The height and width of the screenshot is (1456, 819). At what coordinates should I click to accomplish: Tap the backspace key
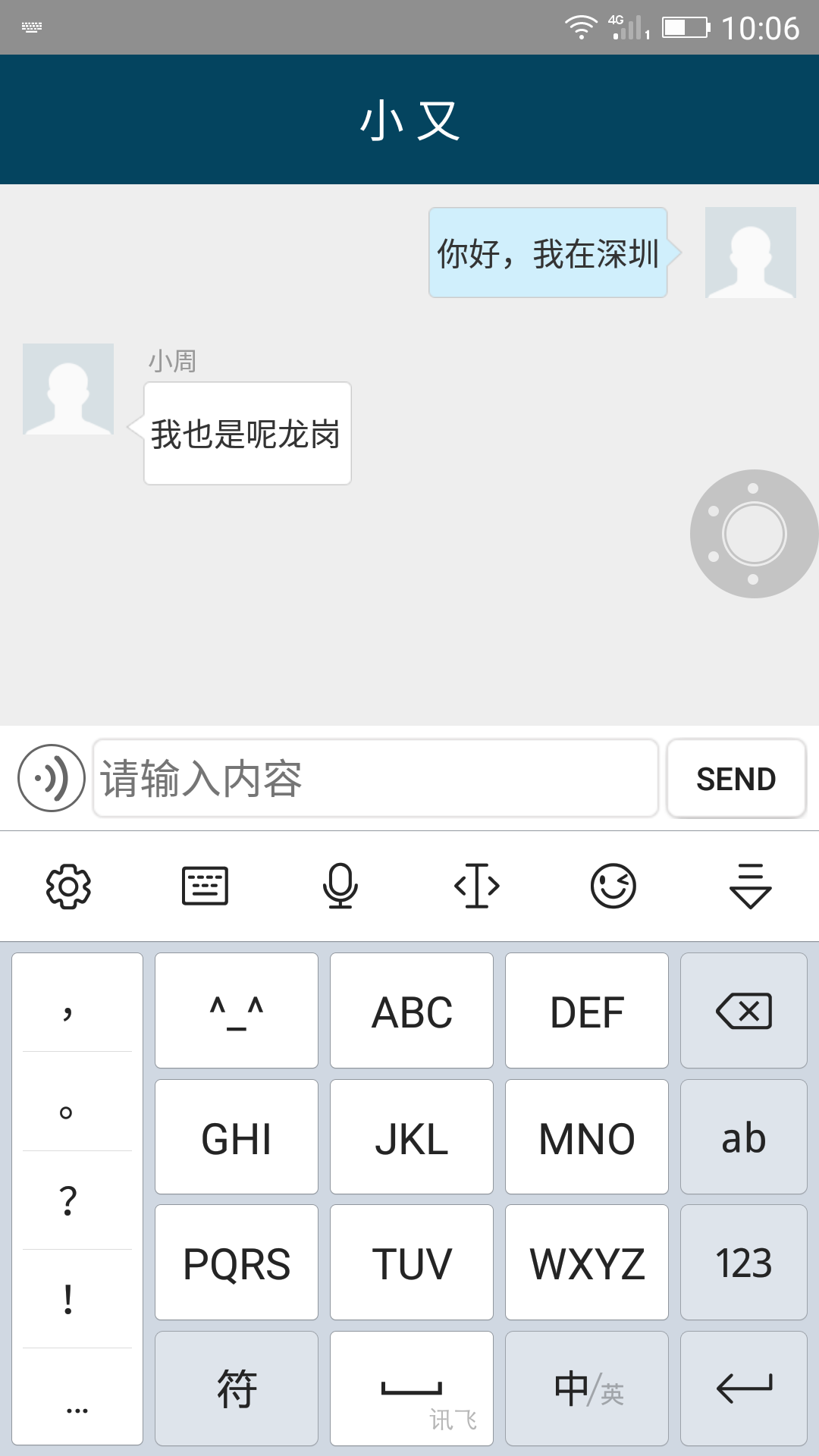coord(744,1009)
